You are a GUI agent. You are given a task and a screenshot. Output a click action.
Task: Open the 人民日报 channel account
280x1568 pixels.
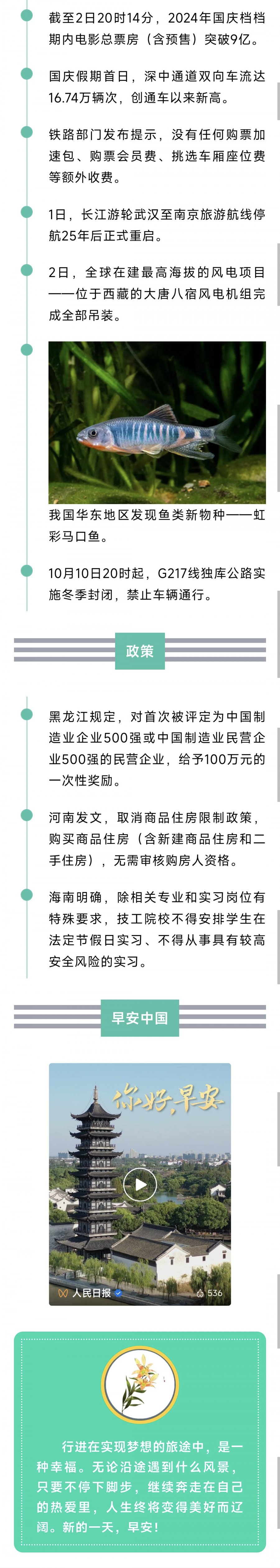point(91,1293)
